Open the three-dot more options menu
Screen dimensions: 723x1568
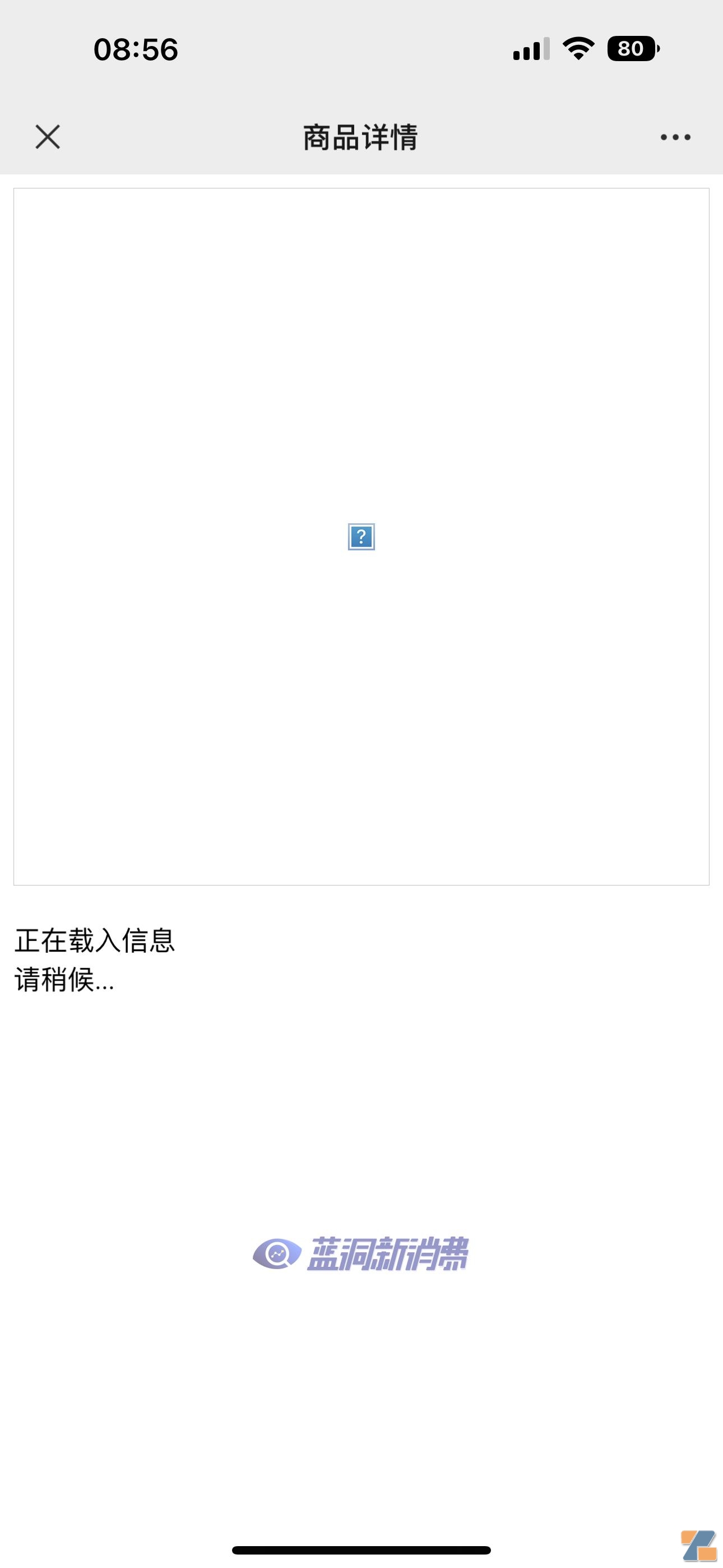click(675, 137)
